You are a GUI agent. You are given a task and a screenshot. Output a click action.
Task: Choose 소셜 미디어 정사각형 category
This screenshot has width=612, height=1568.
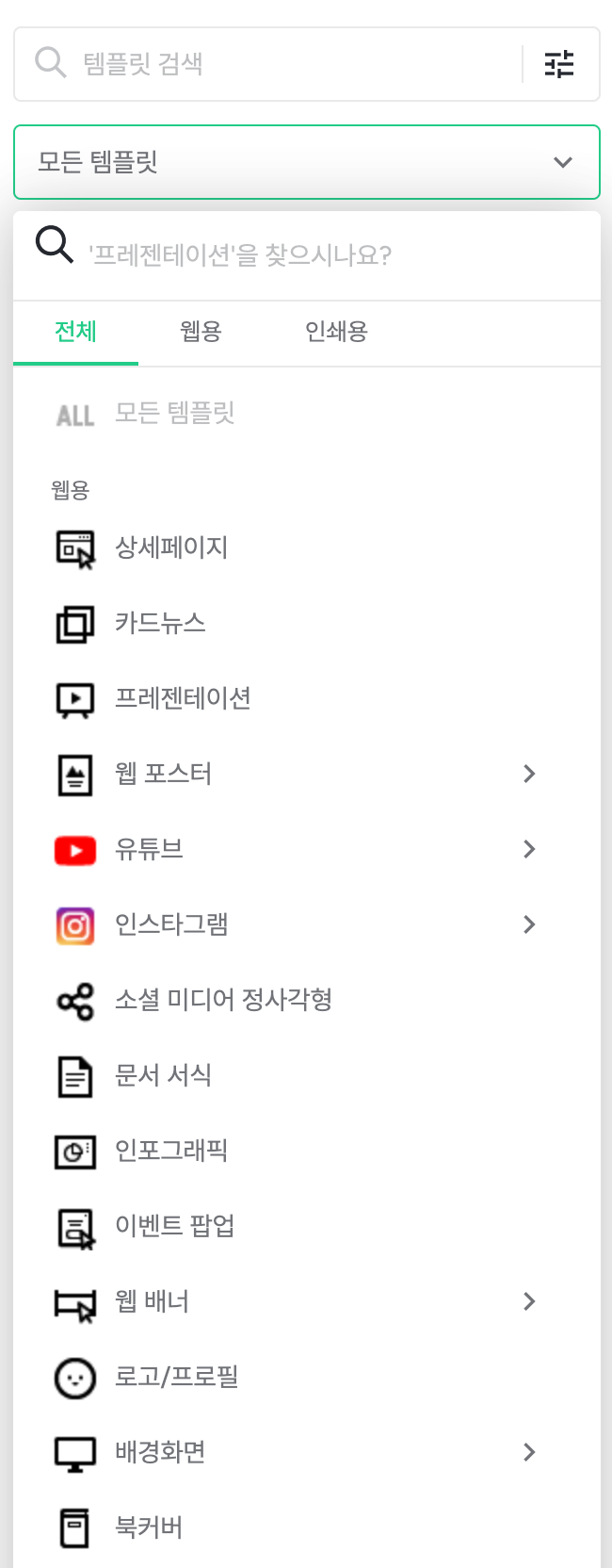(307, 1000)
